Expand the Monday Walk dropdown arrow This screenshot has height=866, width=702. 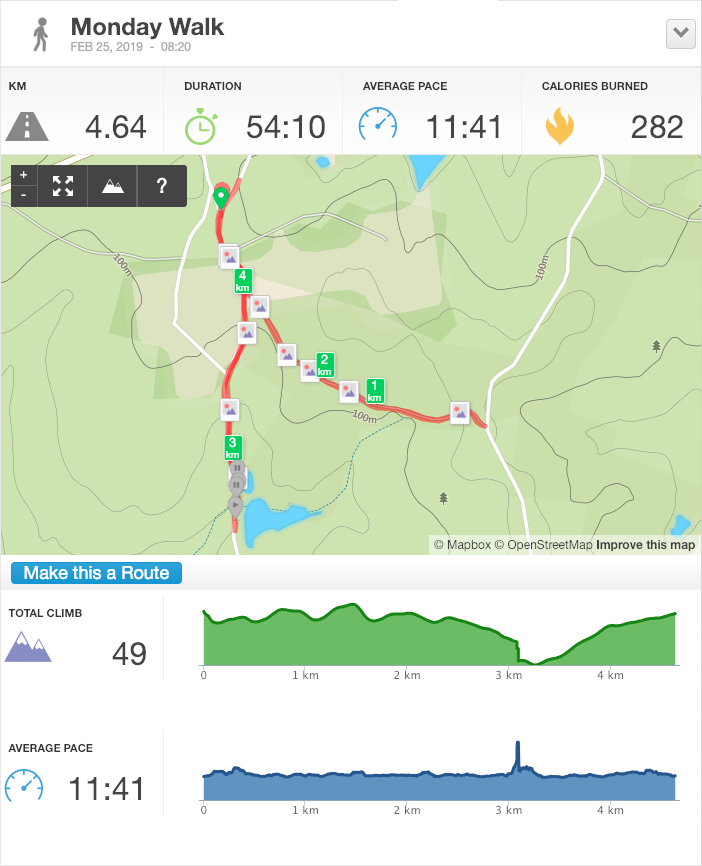click(x=681, y=33)
